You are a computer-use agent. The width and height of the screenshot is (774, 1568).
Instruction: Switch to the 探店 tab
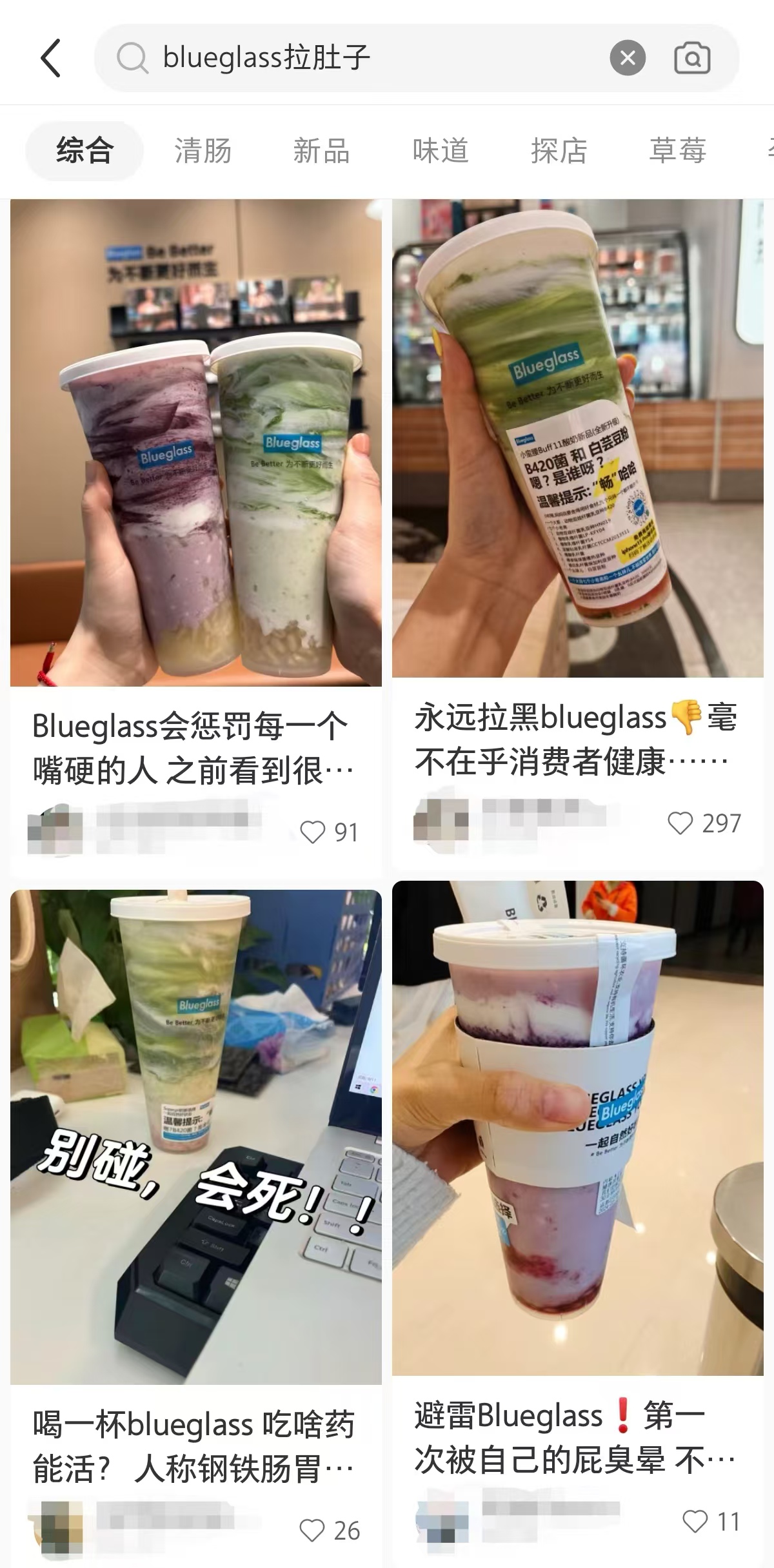pos(559,151)
